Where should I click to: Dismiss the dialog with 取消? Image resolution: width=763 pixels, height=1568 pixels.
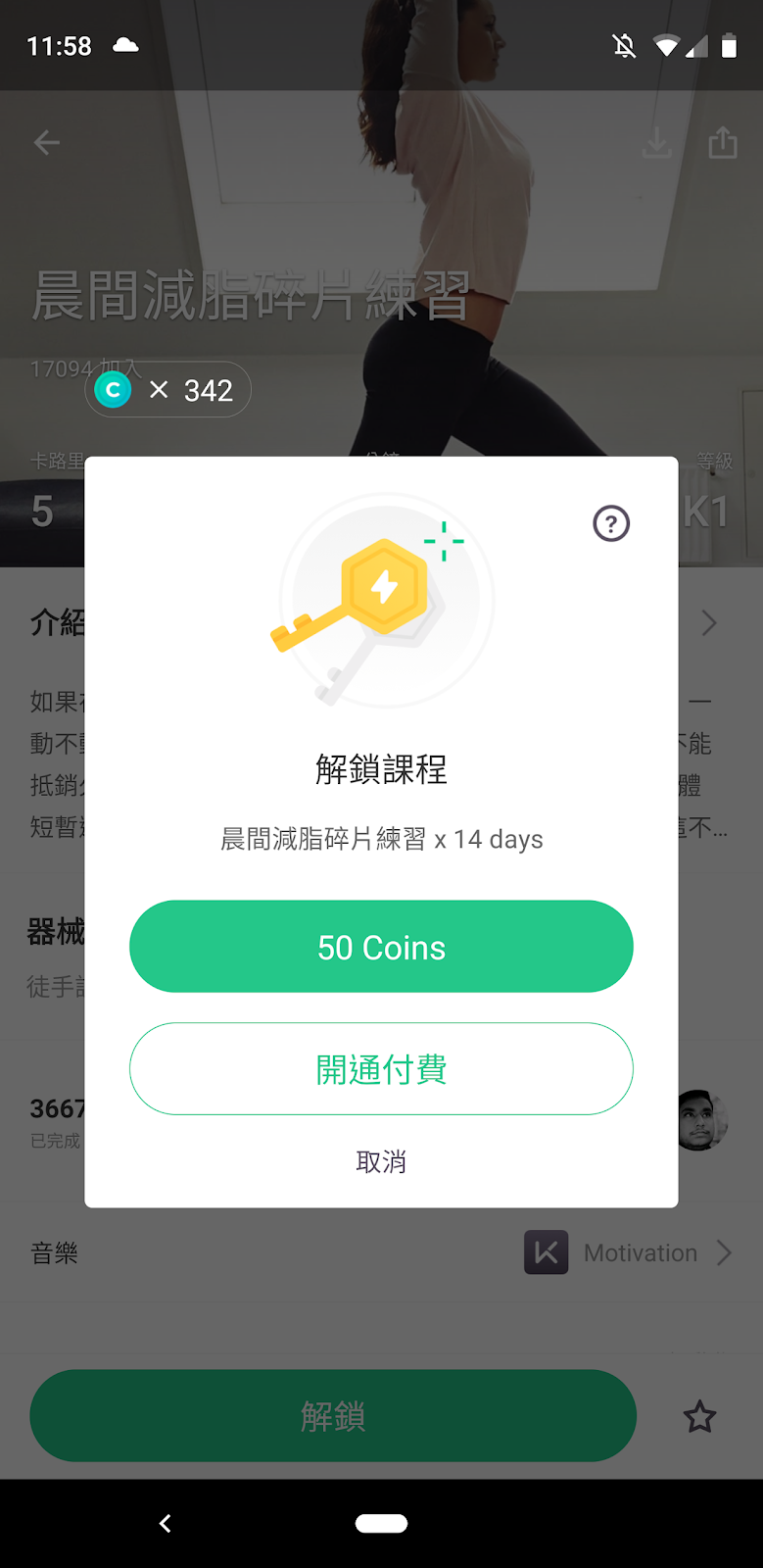381,1161
